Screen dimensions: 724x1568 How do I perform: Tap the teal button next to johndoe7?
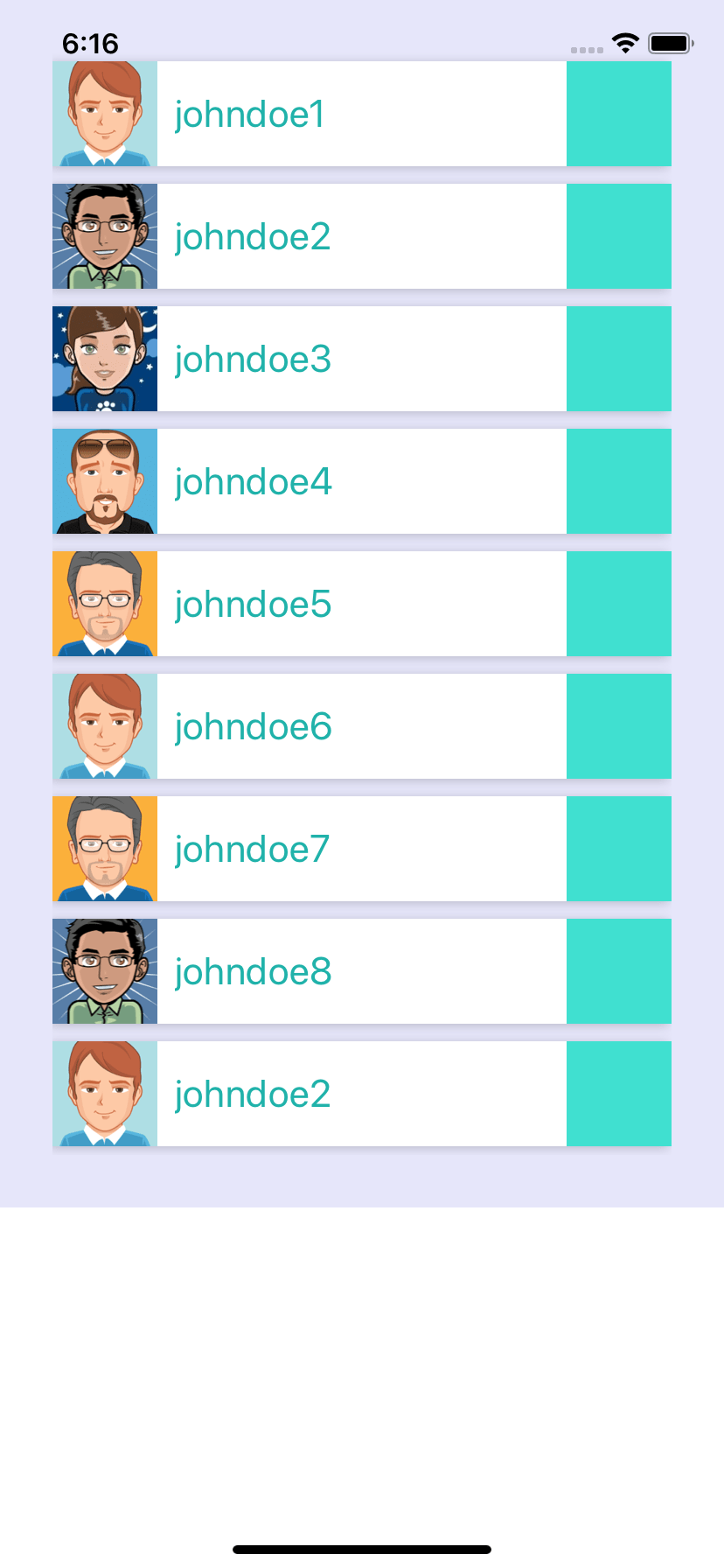pyautogui.click(x=619, y=849)
